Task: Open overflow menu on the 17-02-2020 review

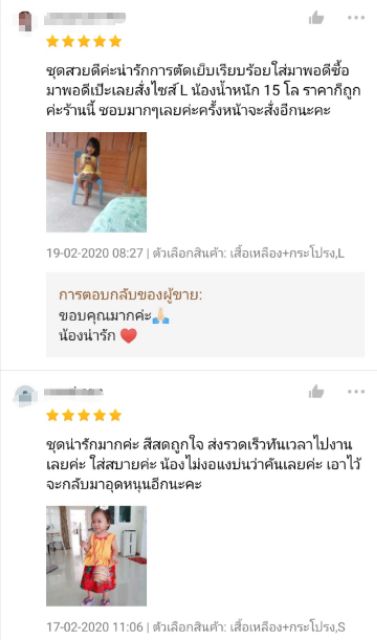Action: coord(356,392)
